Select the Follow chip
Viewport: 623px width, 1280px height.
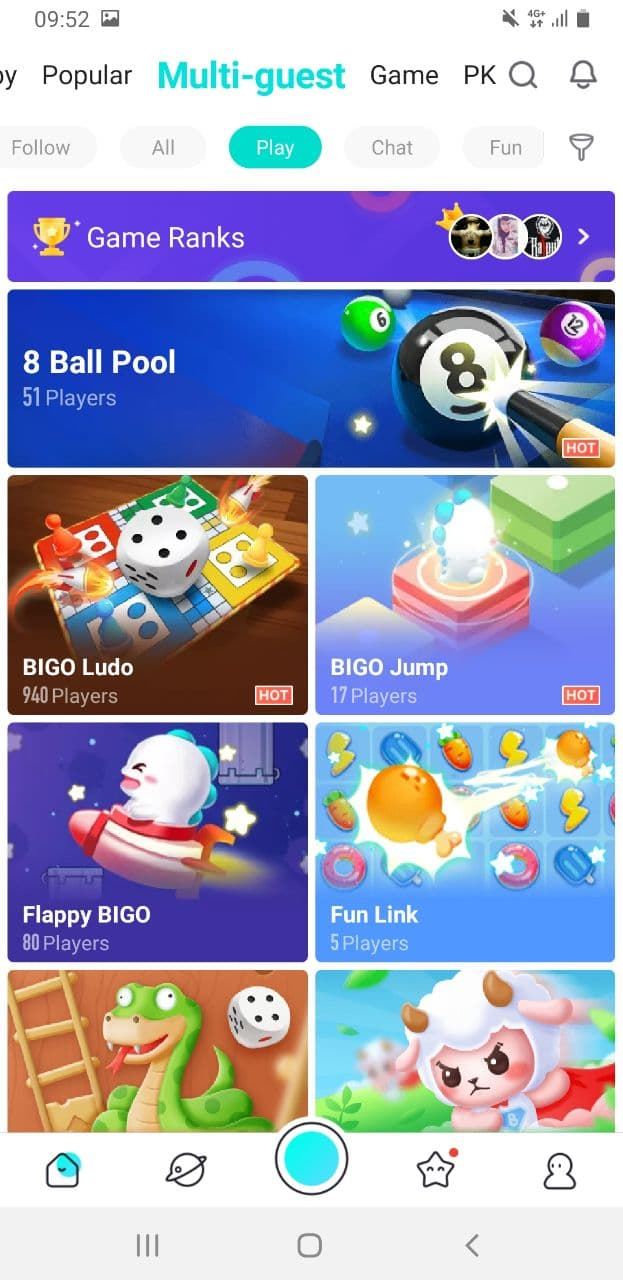[42, 148]
